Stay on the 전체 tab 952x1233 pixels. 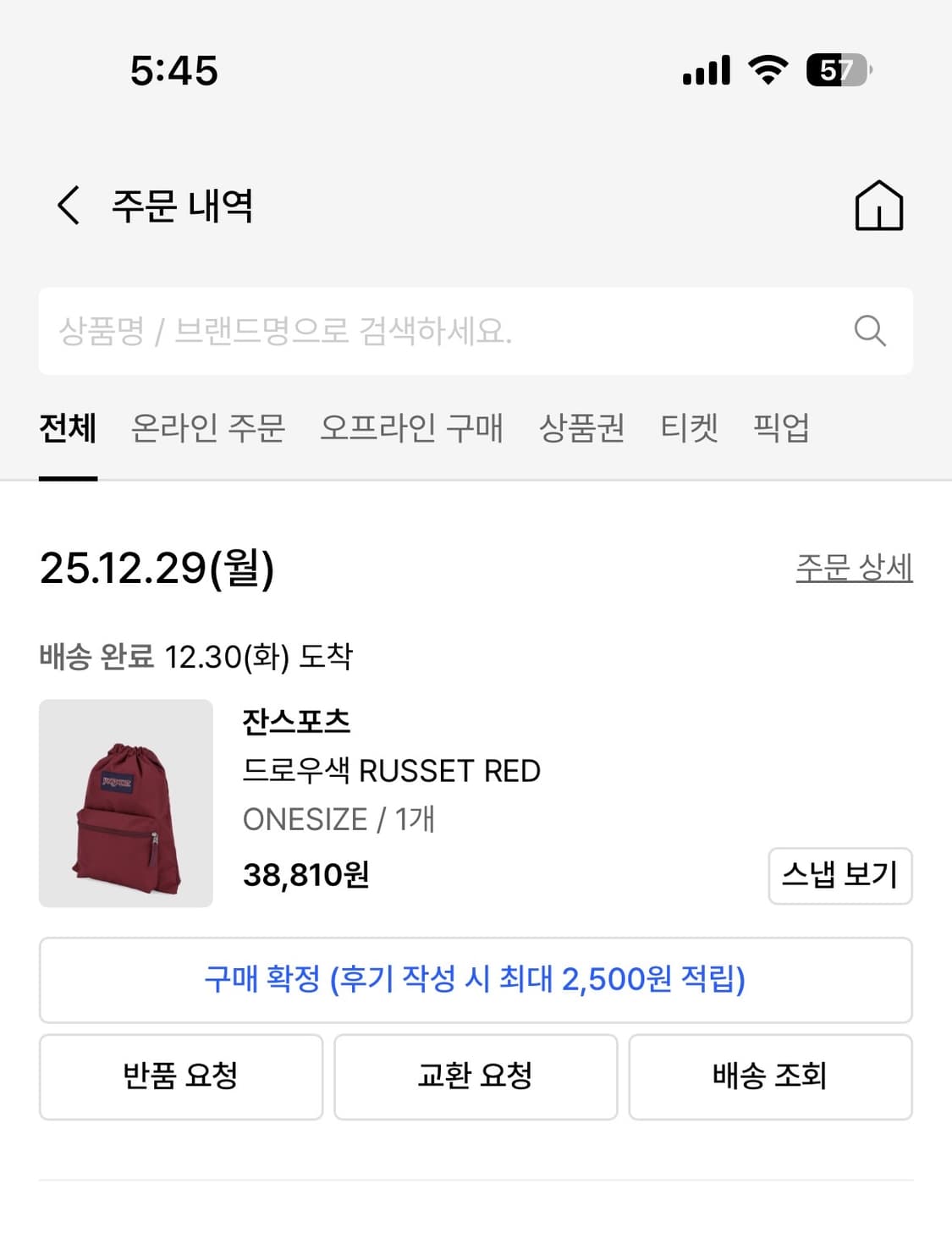coord(68,429)
